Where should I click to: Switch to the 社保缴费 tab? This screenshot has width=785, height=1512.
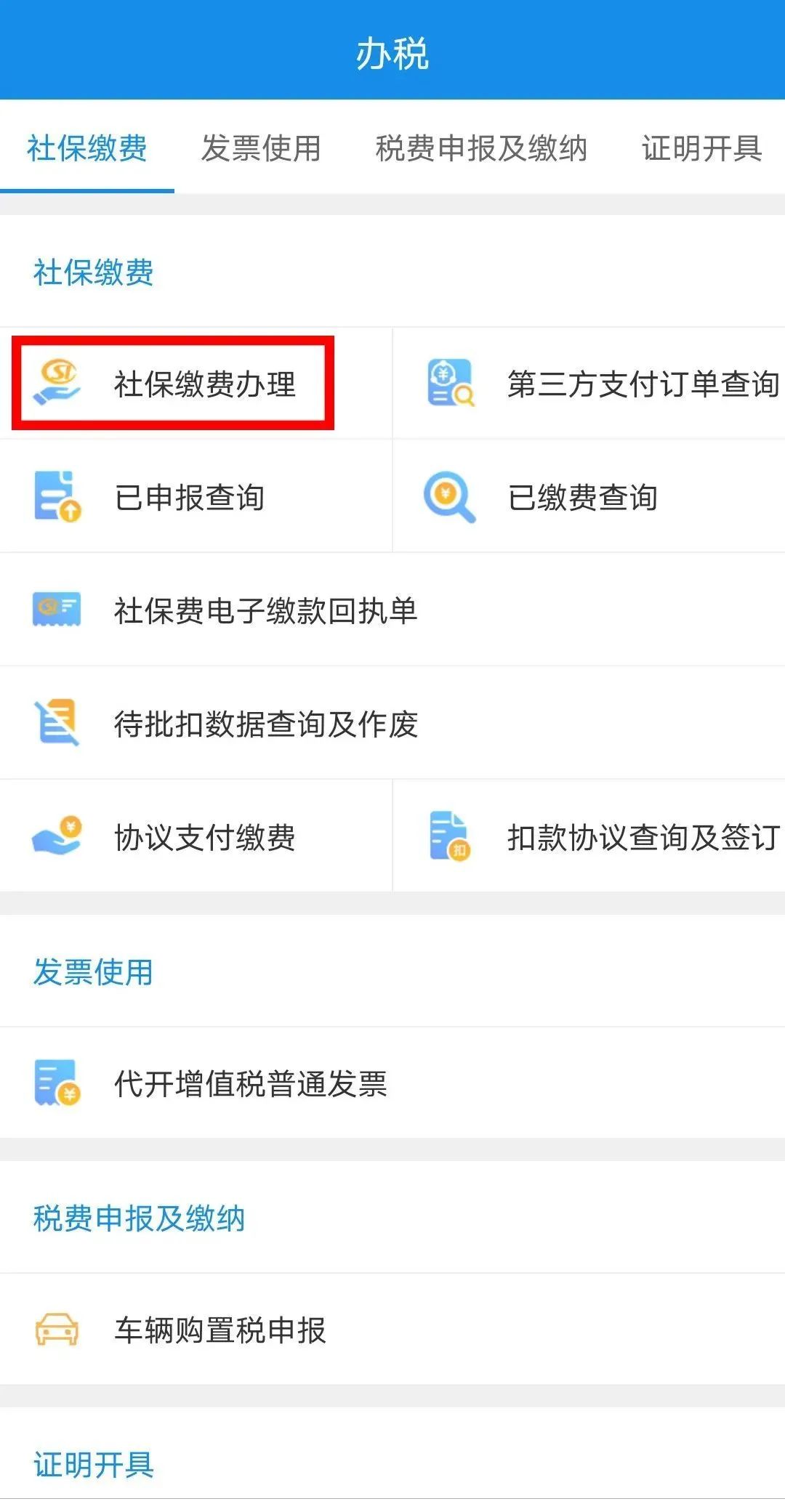point(87,148)
